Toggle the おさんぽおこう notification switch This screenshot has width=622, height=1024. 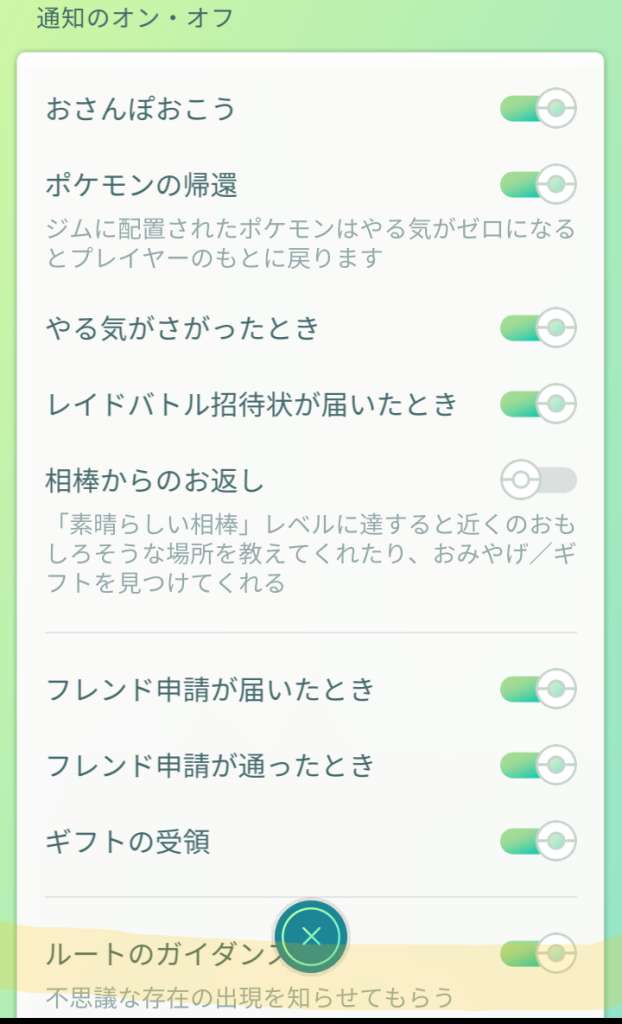point(538,108)
